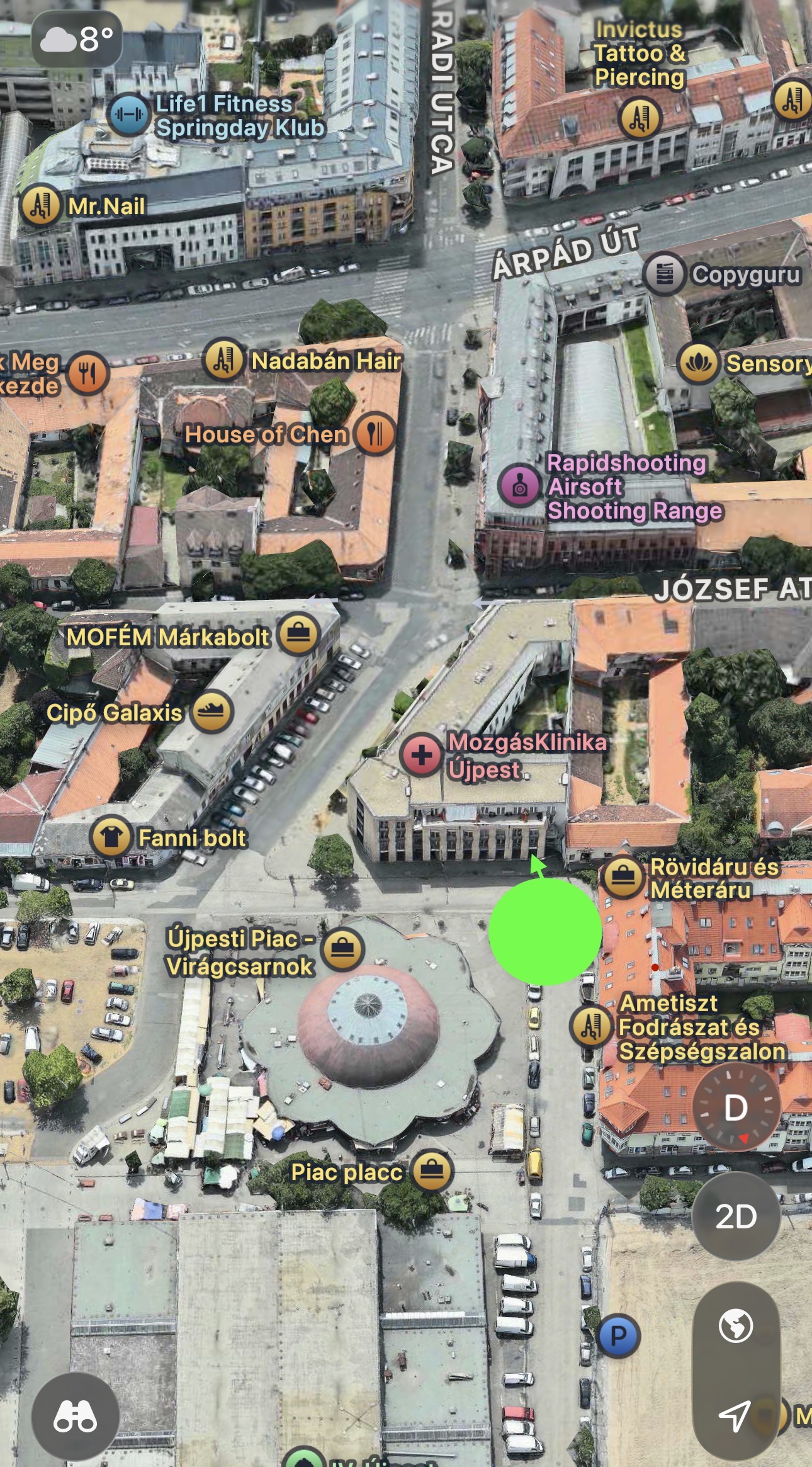Select Rapidshooting Airsoft Shooting Range pin
812x1467 pixels.
click(x=520, y=486)
